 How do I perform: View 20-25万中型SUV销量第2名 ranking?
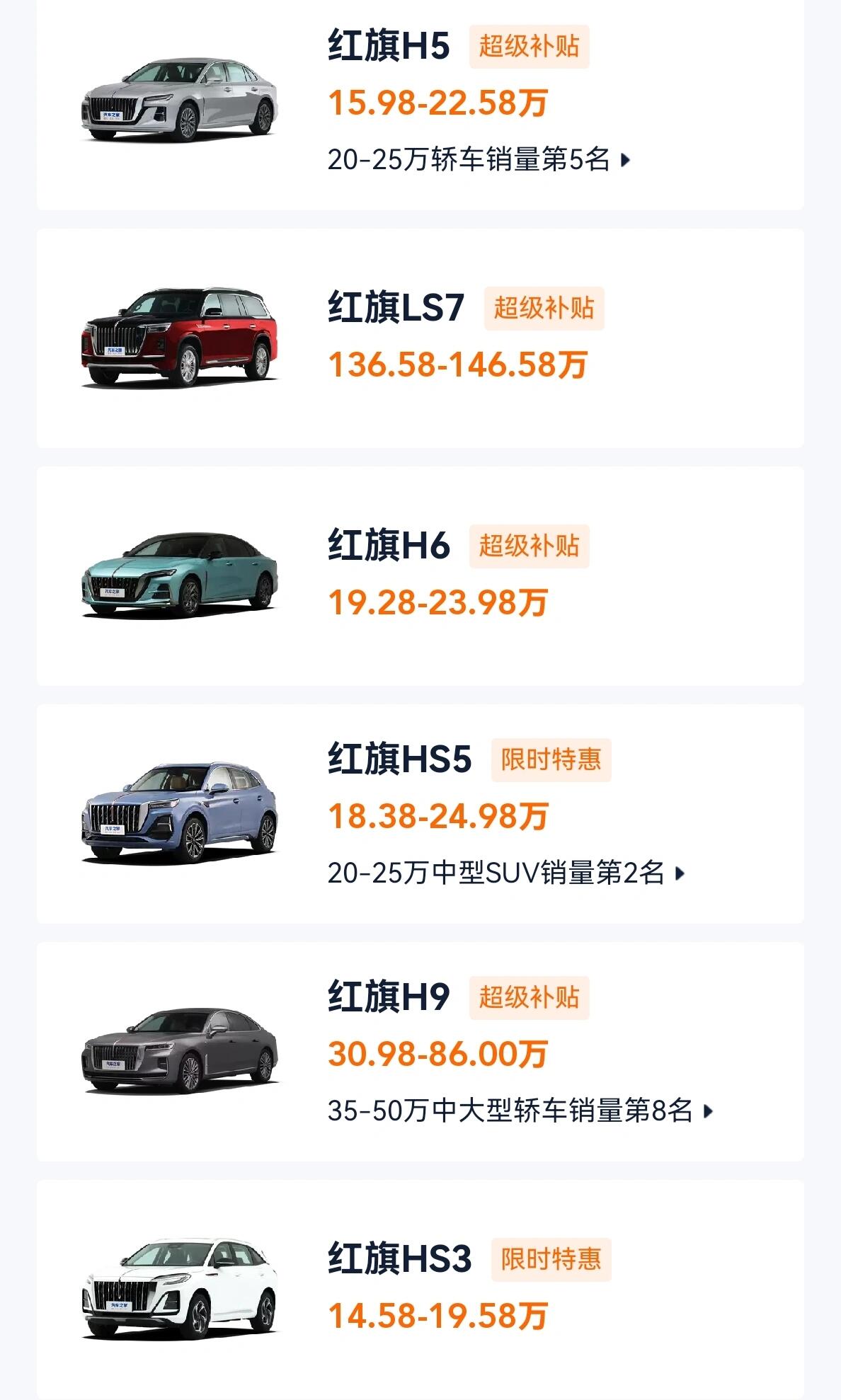505,873
